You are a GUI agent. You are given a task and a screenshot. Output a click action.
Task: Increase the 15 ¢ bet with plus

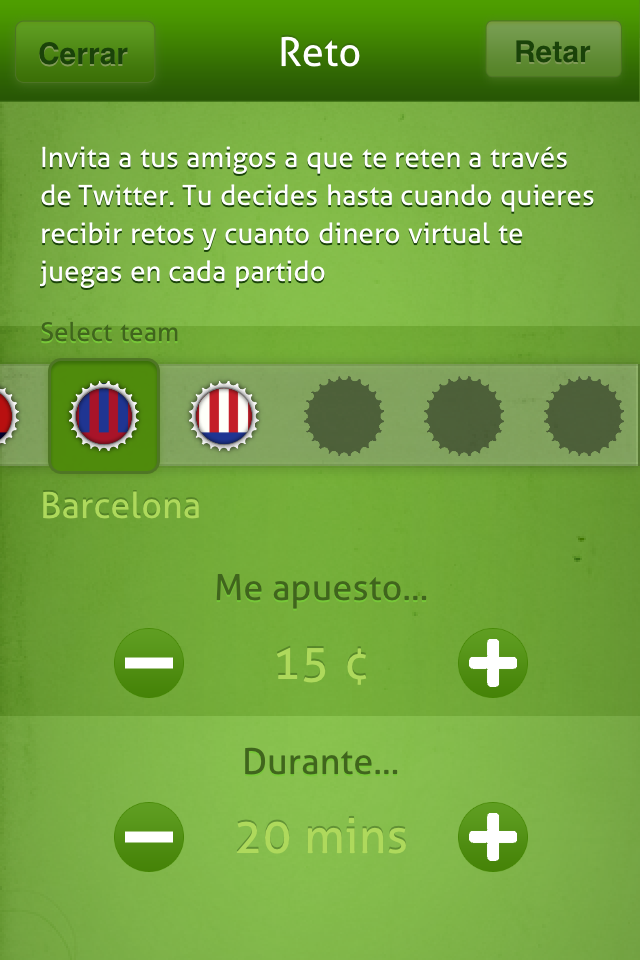pyautogui.click(x=492, y=663)
